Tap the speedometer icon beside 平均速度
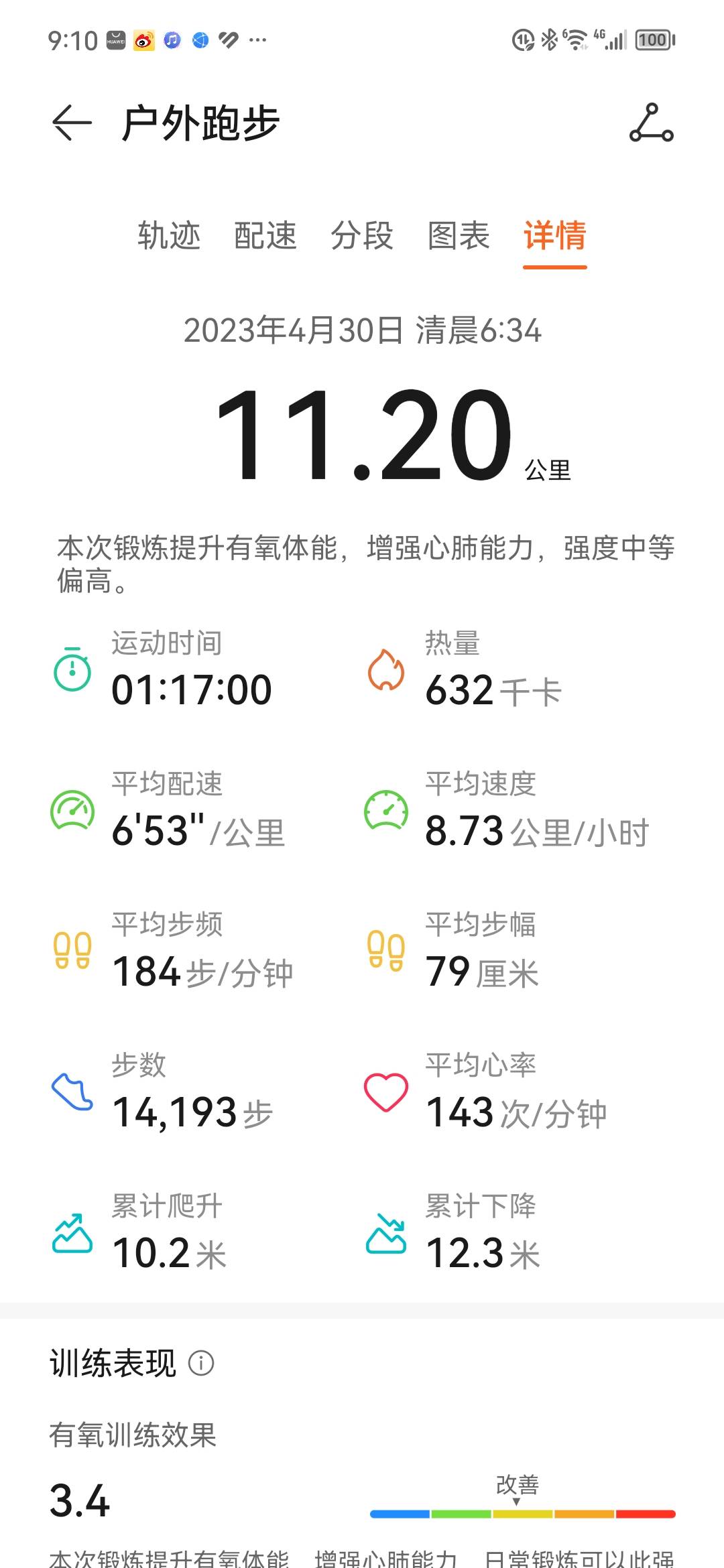The height and width of the screenshot is (1568, 724). coord(386,809)
